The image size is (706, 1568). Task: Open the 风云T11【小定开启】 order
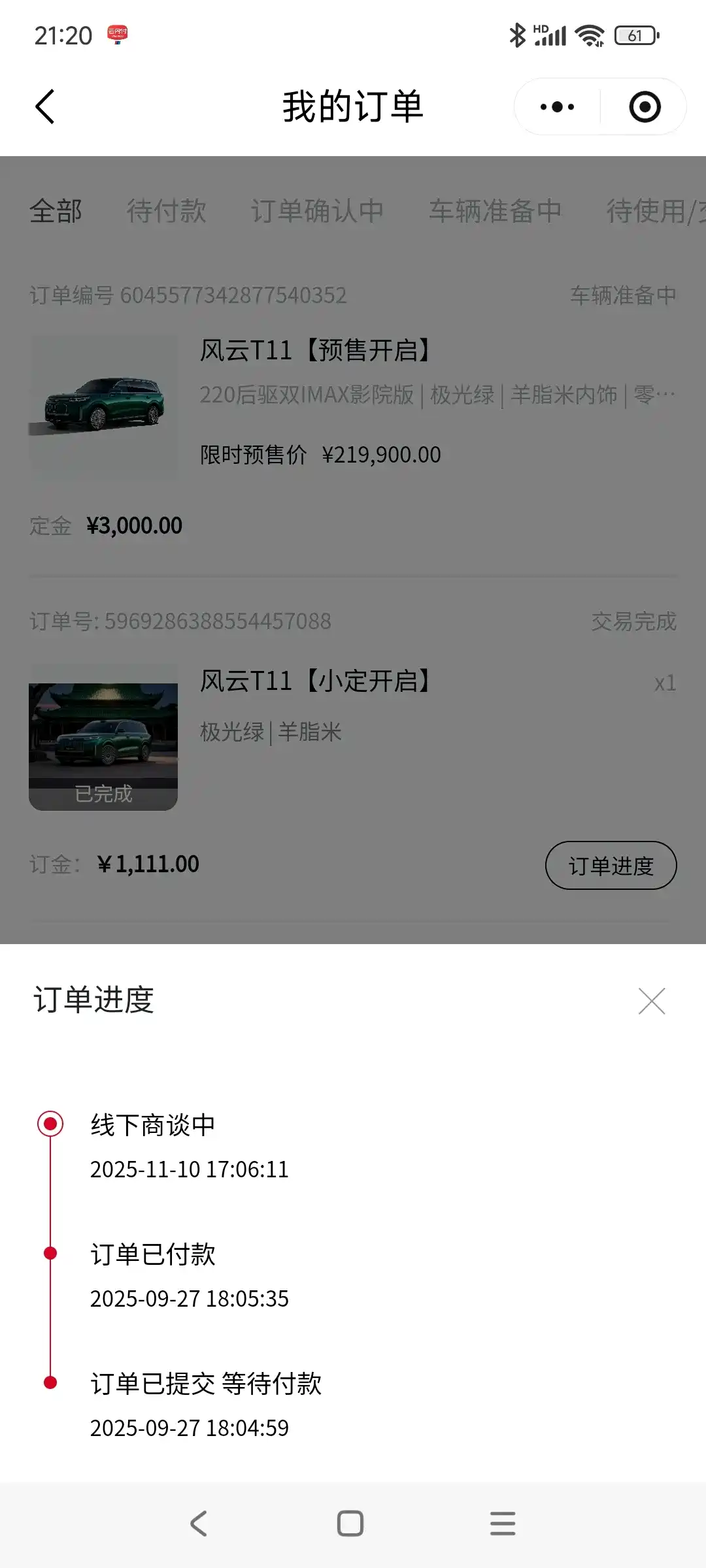[x=314, y=681]
